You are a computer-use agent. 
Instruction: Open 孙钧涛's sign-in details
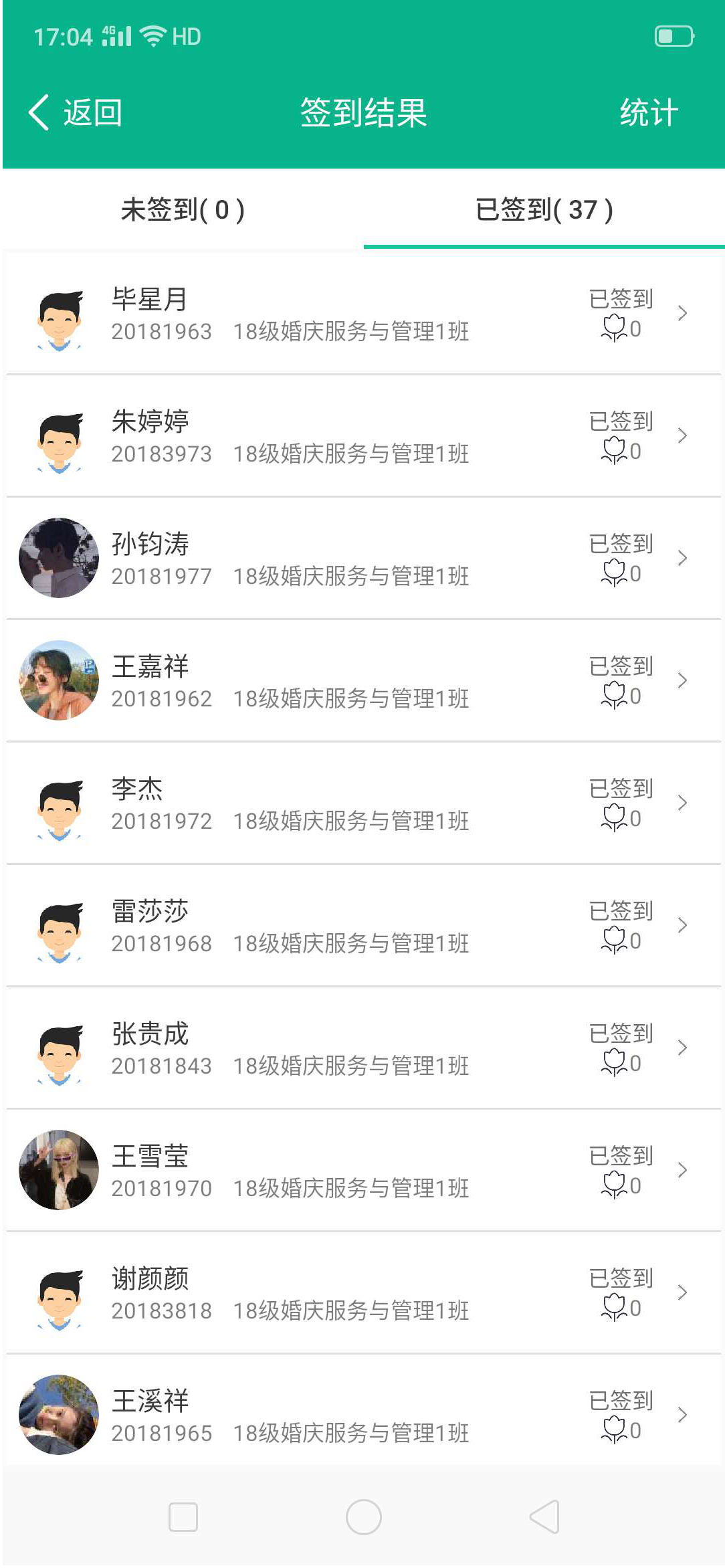[362, 559]
